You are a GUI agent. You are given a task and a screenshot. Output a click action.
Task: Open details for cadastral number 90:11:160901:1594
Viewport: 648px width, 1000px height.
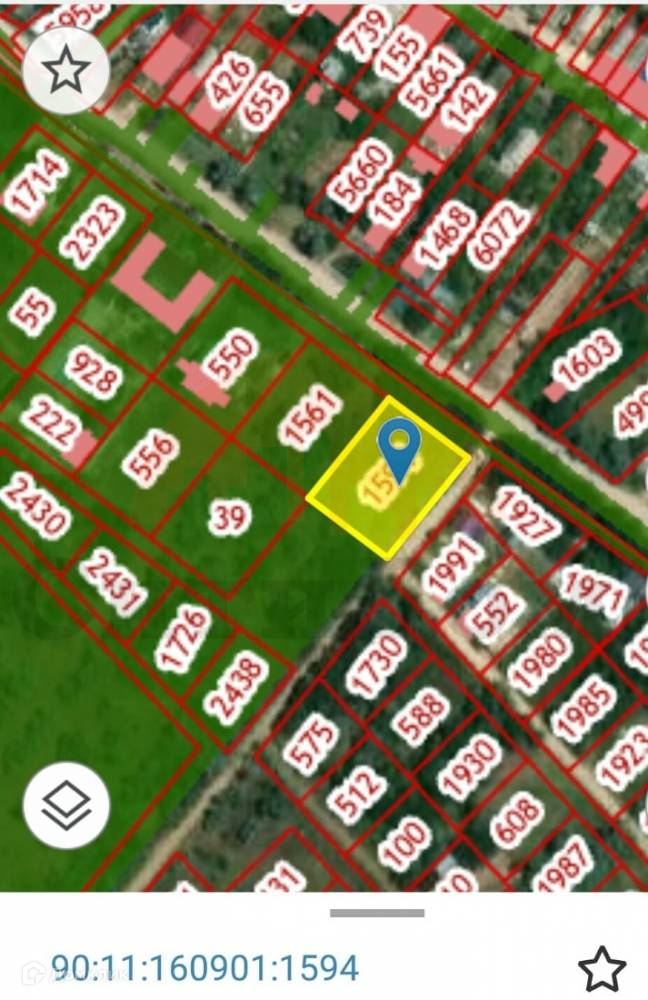point(204,967)
